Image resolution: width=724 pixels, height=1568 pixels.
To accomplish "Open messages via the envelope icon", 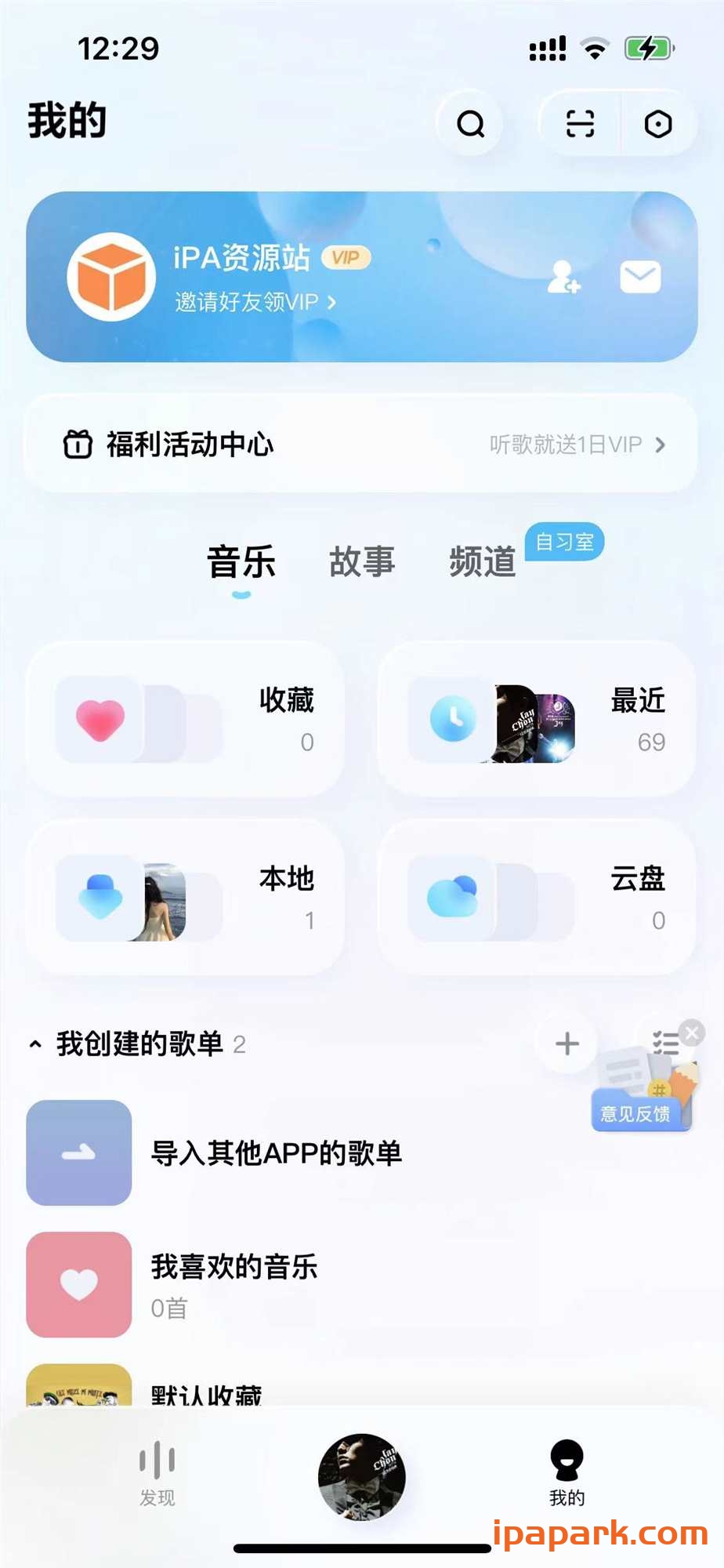I will tap(639, 276).
